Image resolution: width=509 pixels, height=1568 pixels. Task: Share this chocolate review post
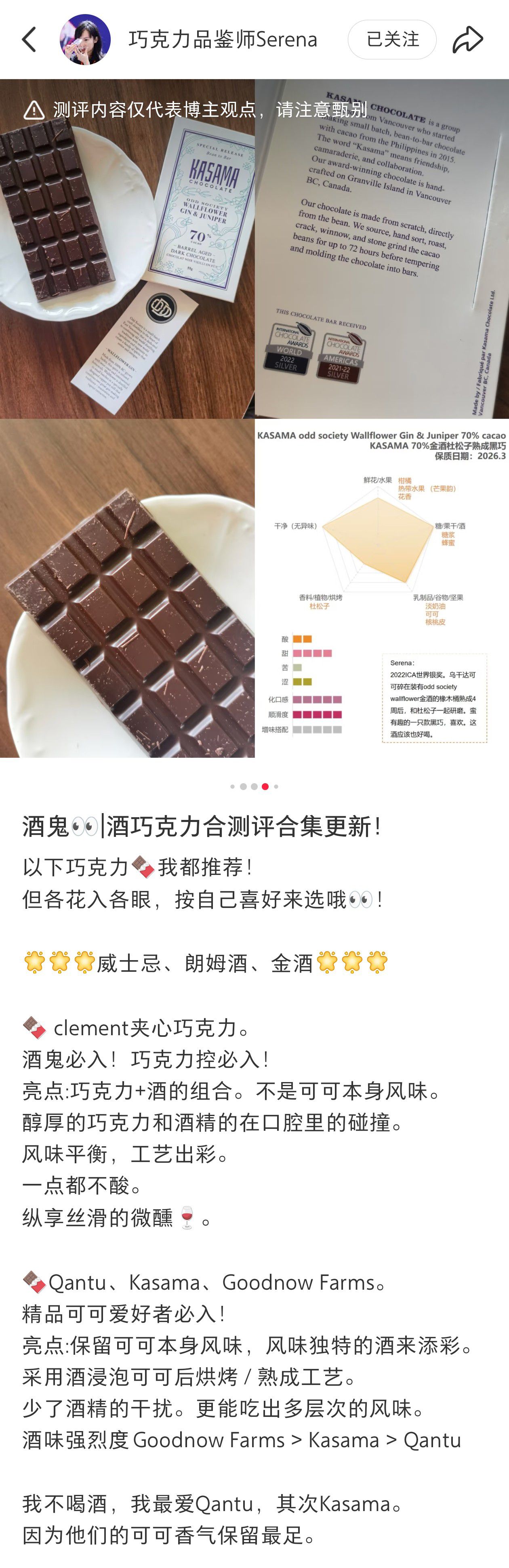pyautogui.click(x=467, y=40)
